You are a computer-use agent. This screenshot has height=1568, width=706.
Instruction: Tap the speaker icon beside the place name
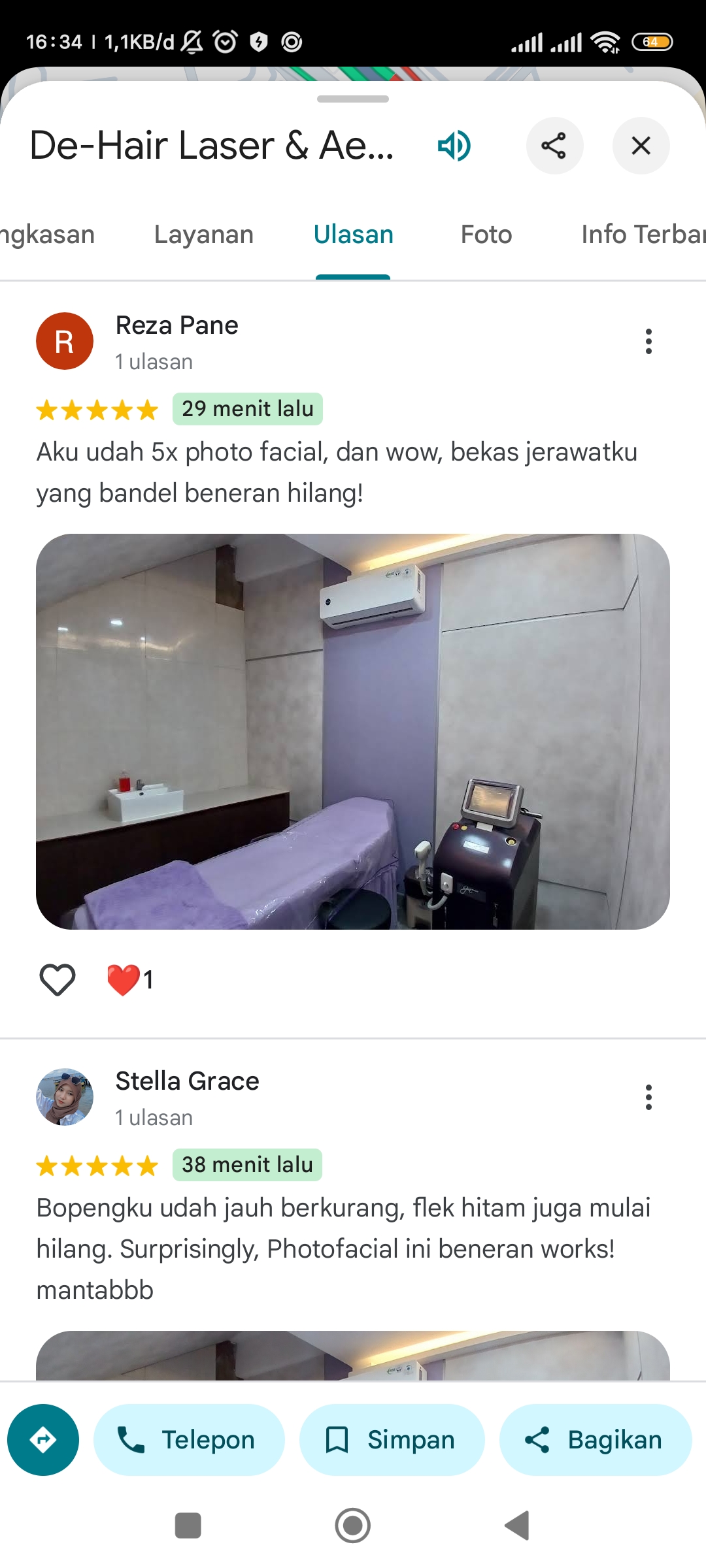click(x=454, y=145)
